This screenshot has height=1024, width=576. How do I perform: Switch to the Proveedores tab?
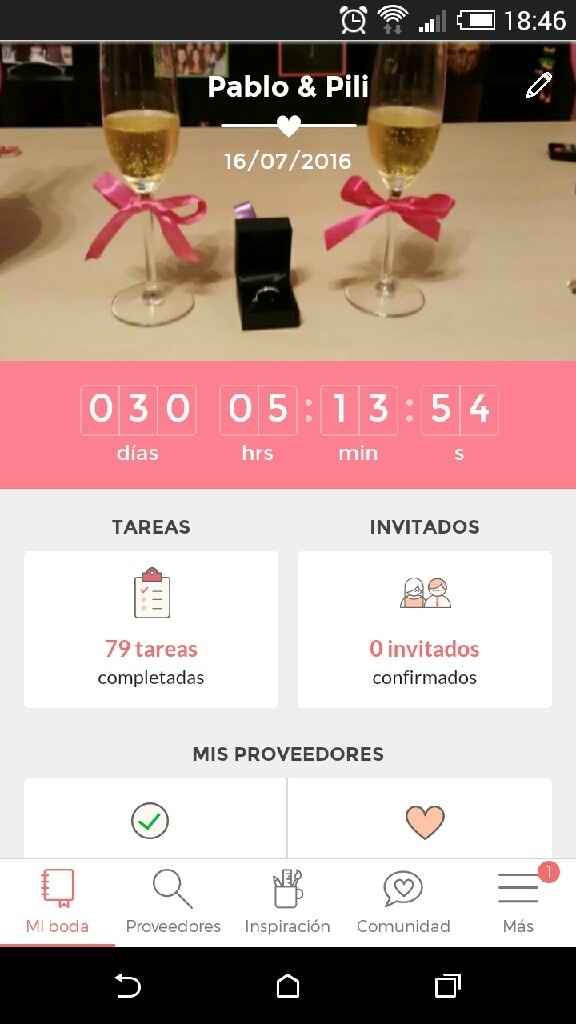173,902
